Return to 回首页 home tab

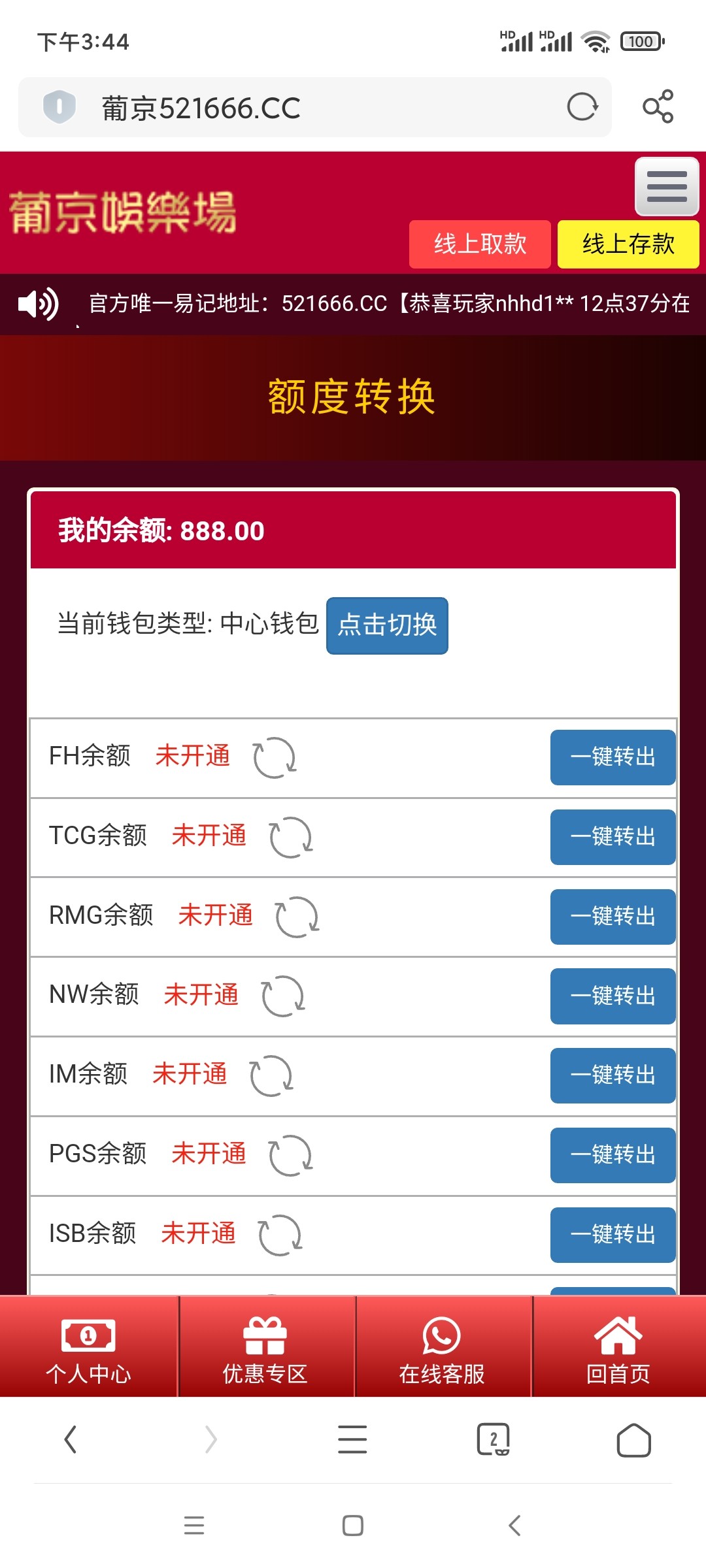coord(618,1348)
